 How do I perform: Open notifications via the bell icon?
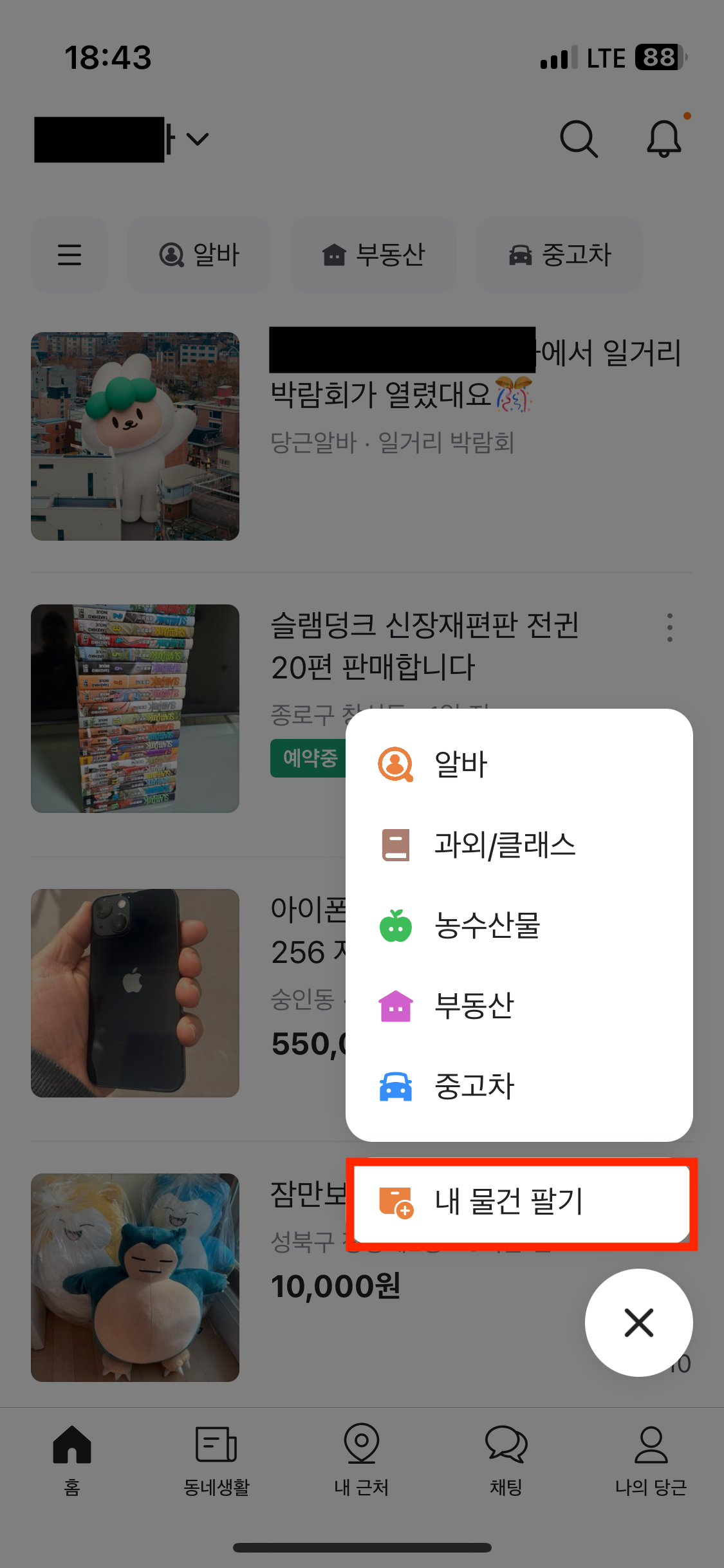[663, 138]
